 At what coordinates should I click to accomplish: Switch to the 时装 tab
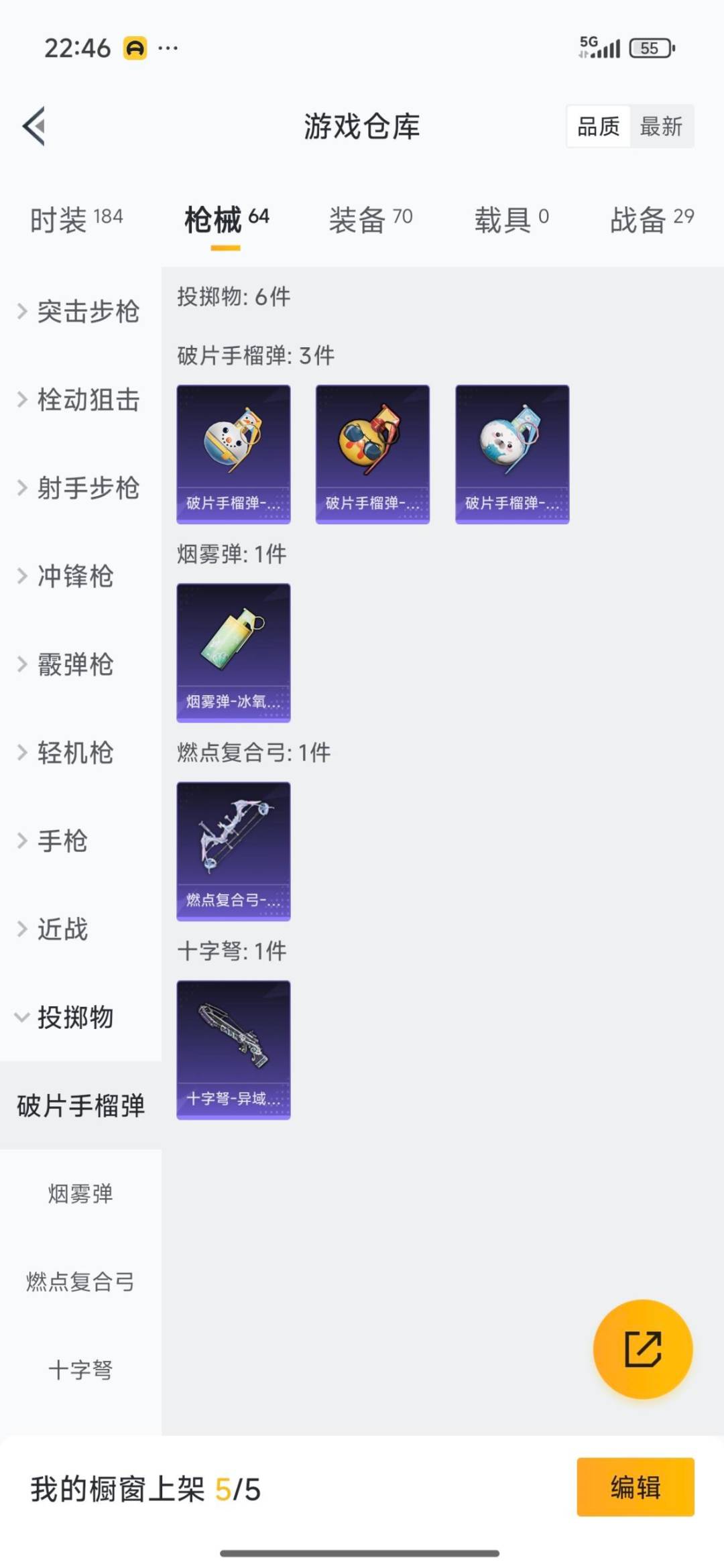tap(76, 219)
